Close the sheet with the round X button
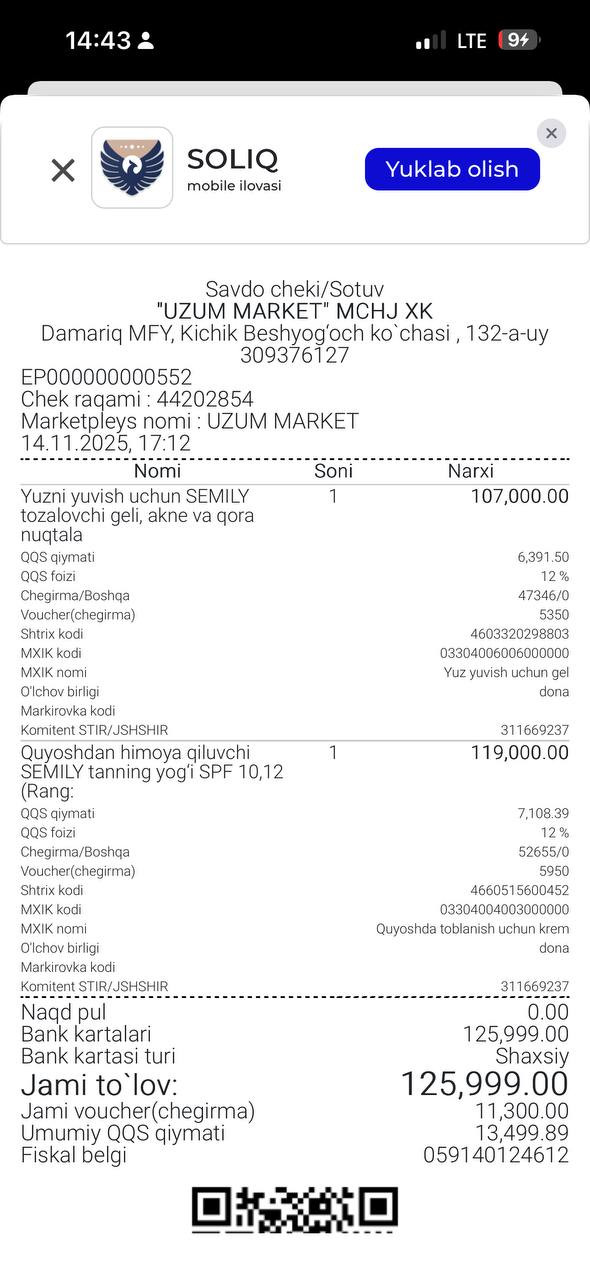This screenshot has width=590, height=1280. pos(551,133)
